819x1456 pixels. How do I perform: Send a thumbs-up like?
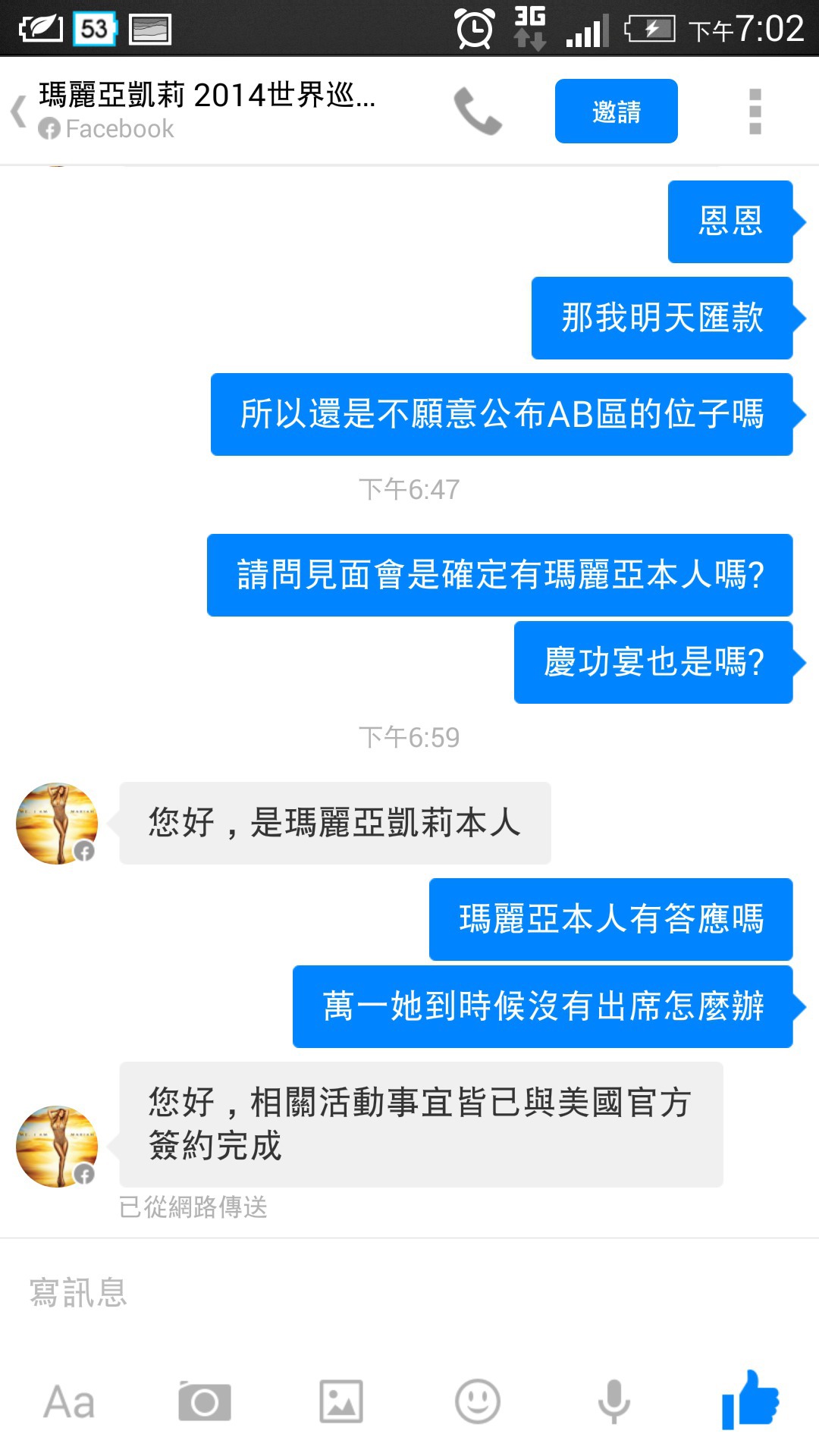tap(750, 1400)
